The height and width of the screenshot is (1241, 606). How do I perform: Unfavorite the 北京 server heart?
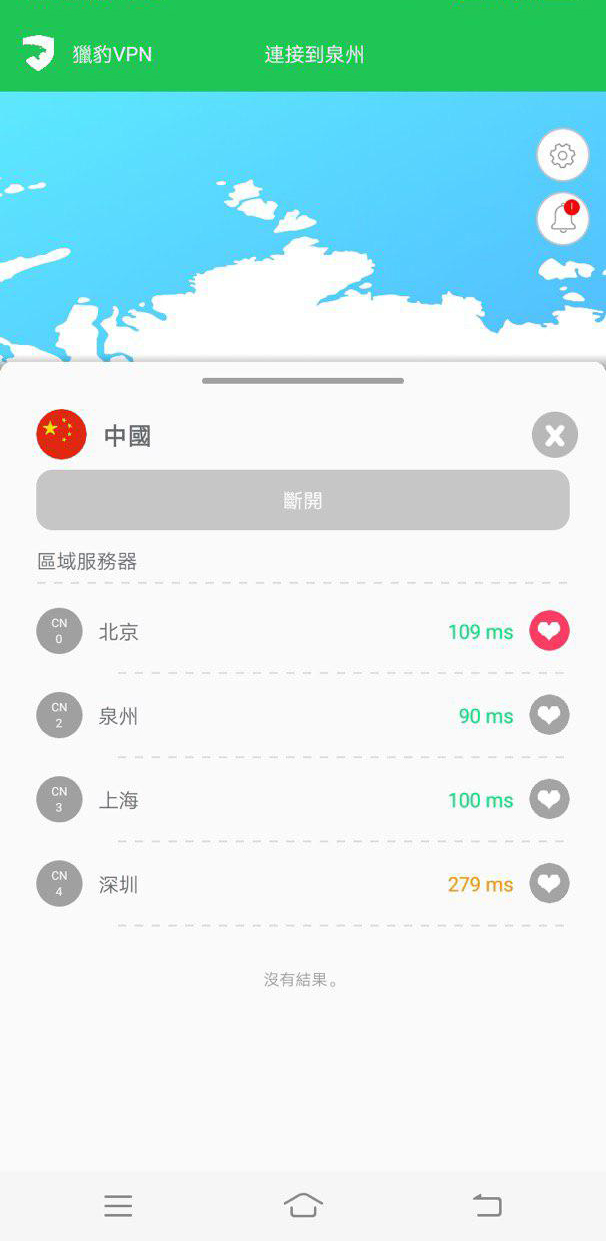point(549,631)
